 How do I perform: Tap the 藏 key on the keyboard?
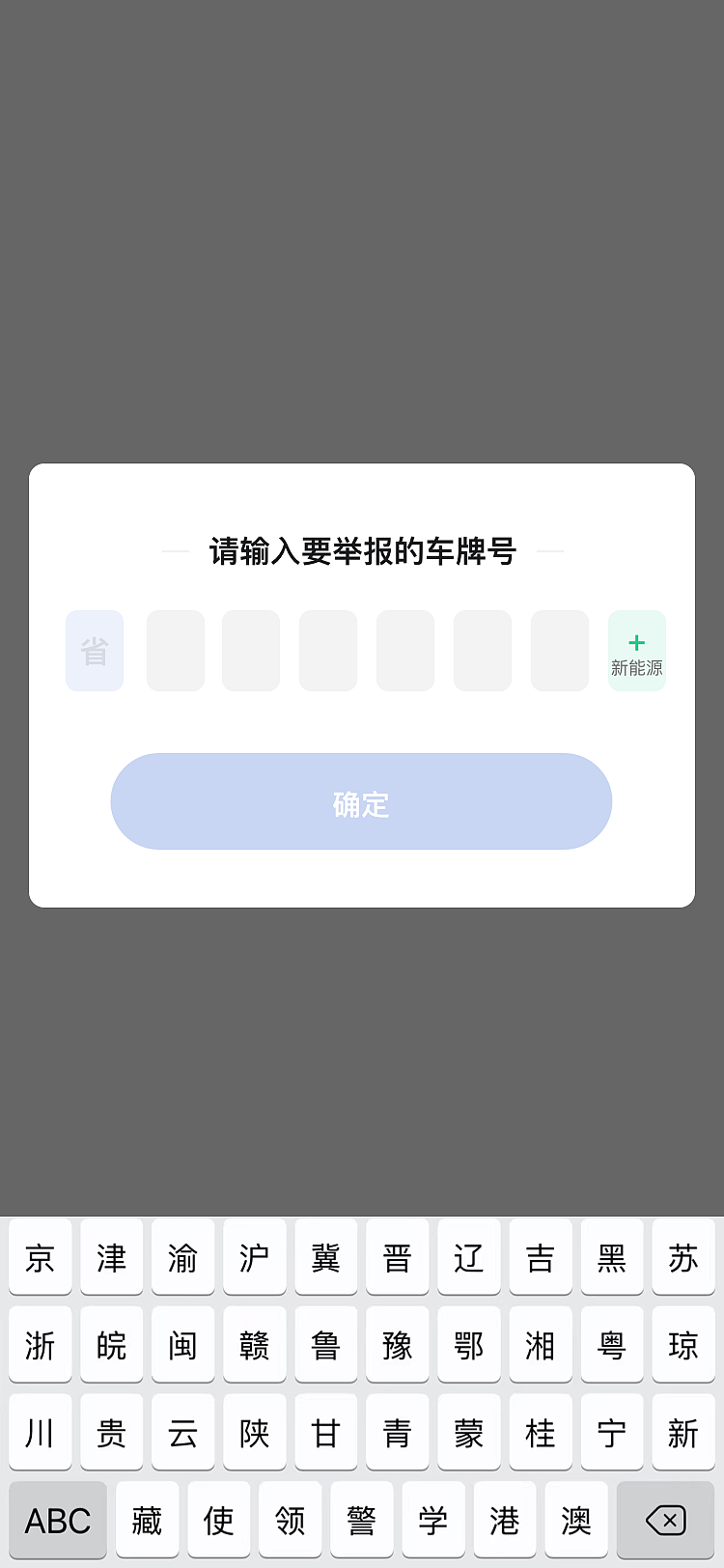pyautogui.click(x=147, y=1519)
